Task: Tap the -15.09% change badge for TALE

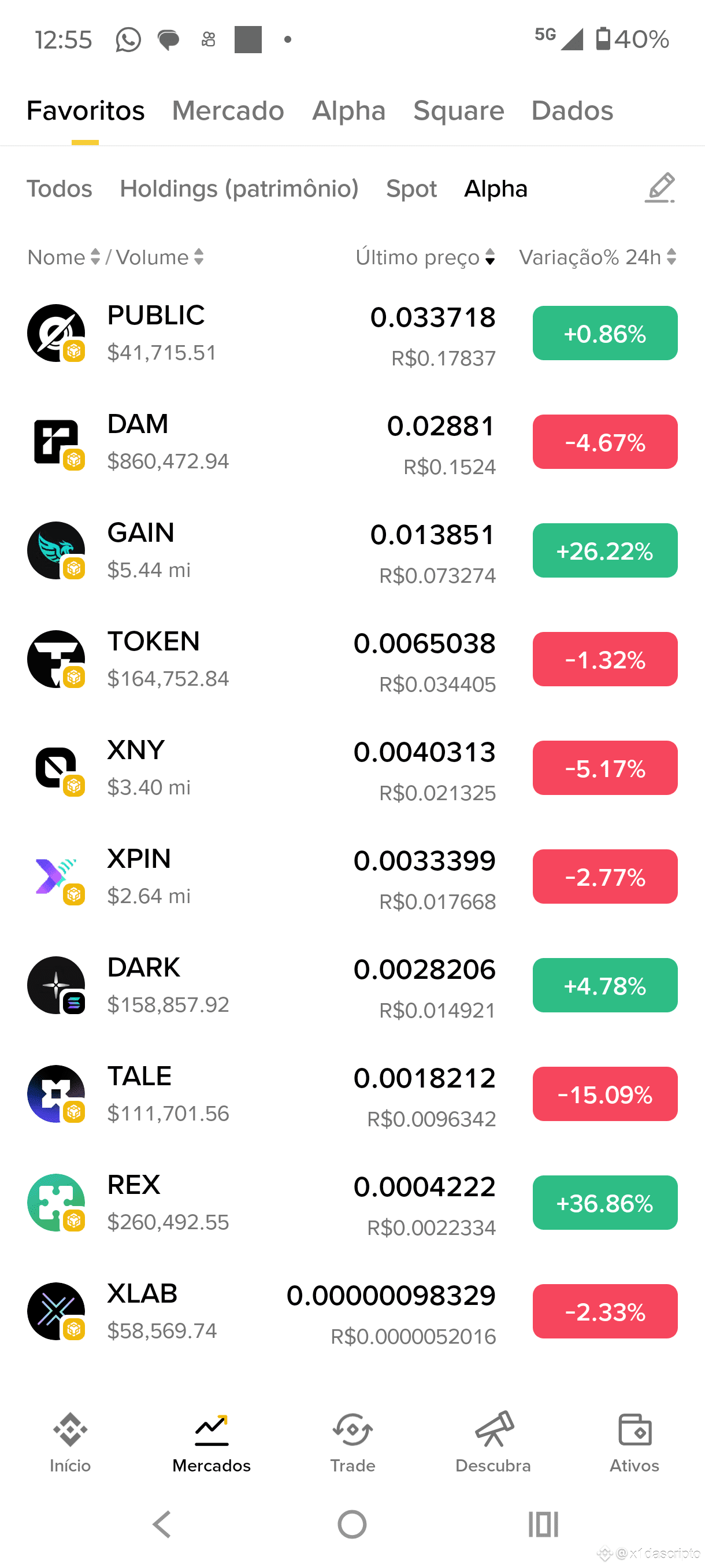Action: (x=604, y=1094)
